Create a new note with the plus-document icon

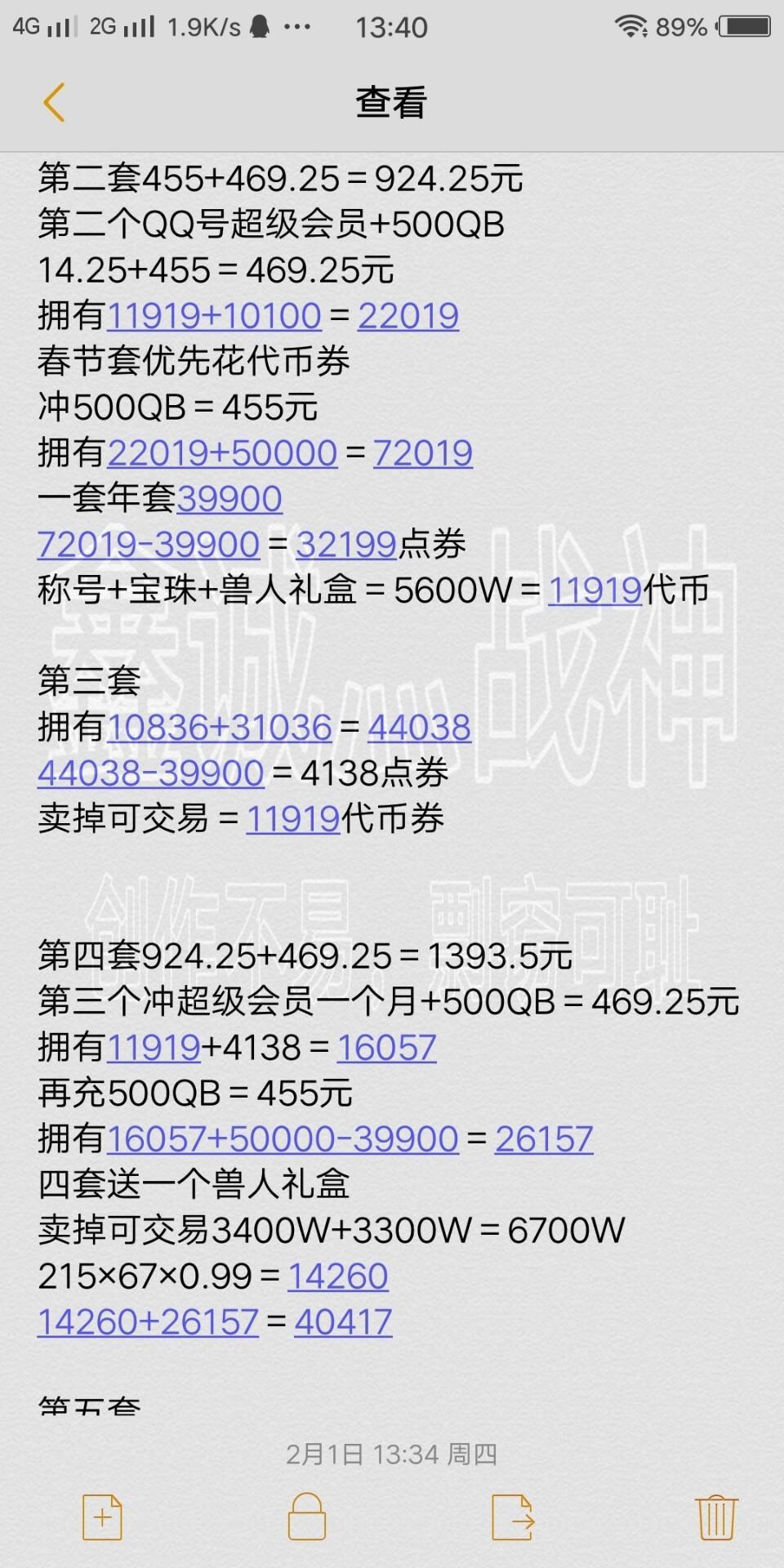tap(101, 1515)
